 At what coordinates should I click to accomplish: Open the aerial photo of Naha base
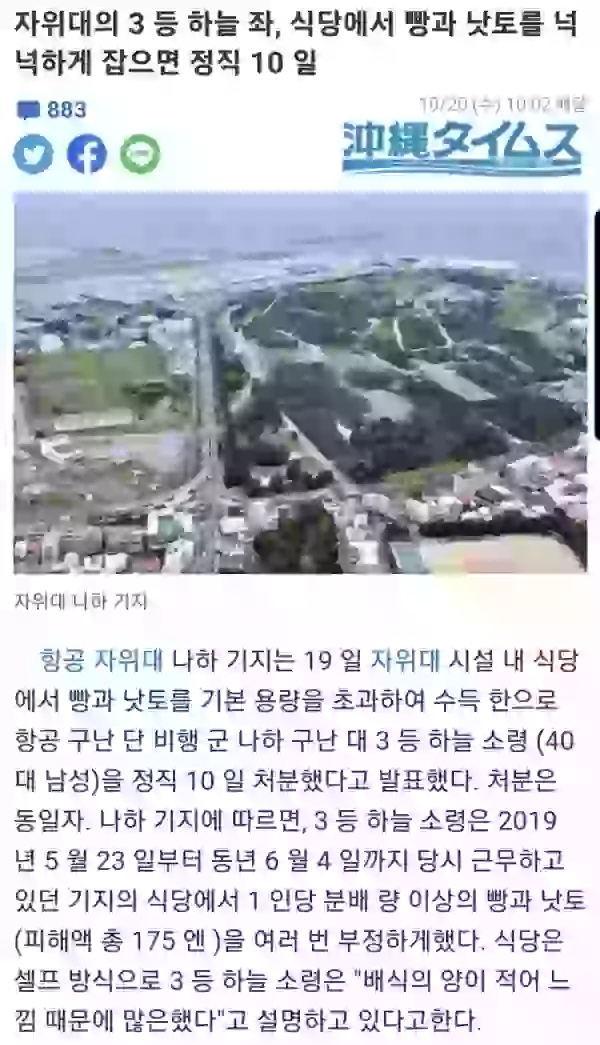pyautogui.click(x=300, y=383)
